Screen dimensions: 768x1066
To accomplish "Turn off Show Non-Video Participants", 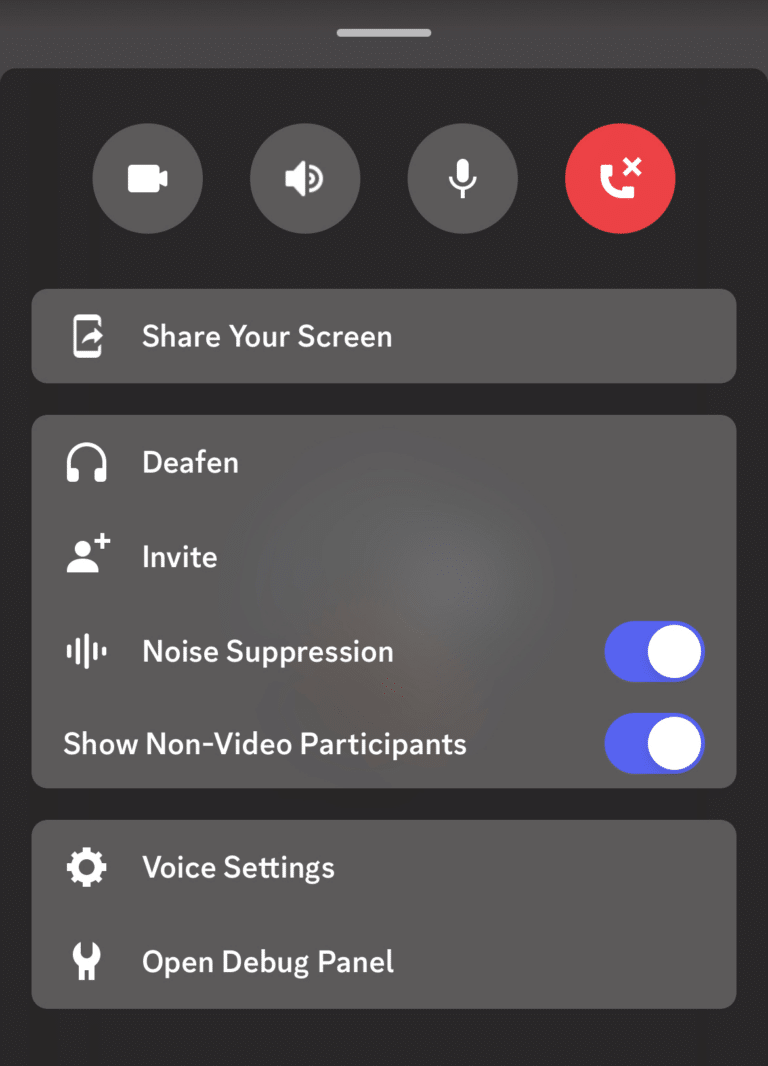I will click(654, 744).
